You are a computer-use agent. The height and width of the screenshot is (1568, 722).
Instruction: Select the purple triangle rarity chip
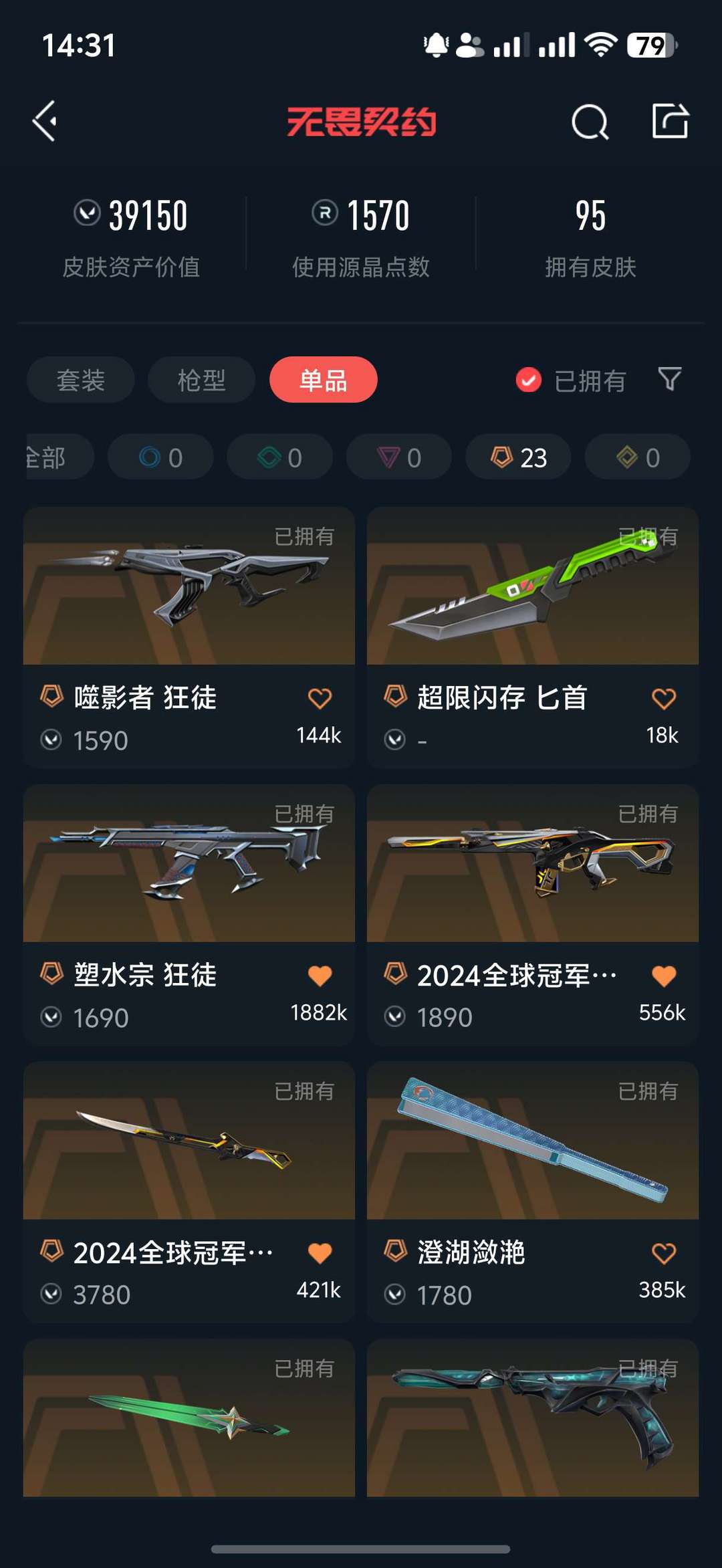click(399, 457)
